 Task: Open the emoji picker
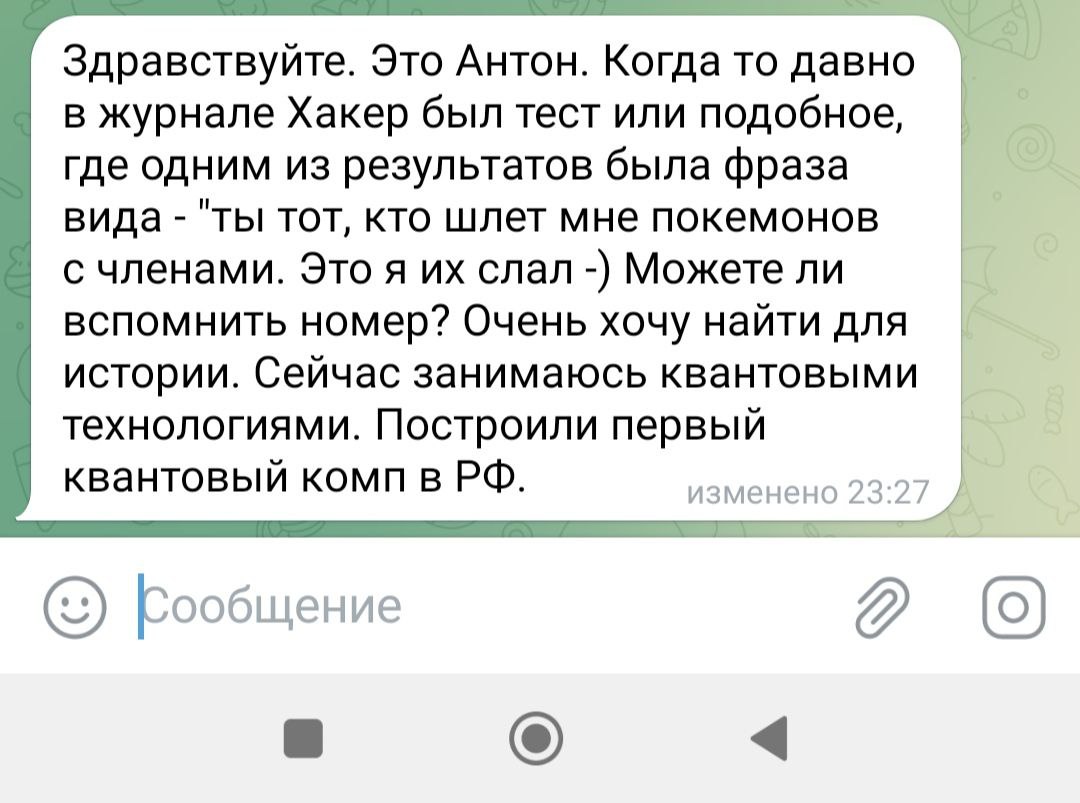[x=76, y=607]
